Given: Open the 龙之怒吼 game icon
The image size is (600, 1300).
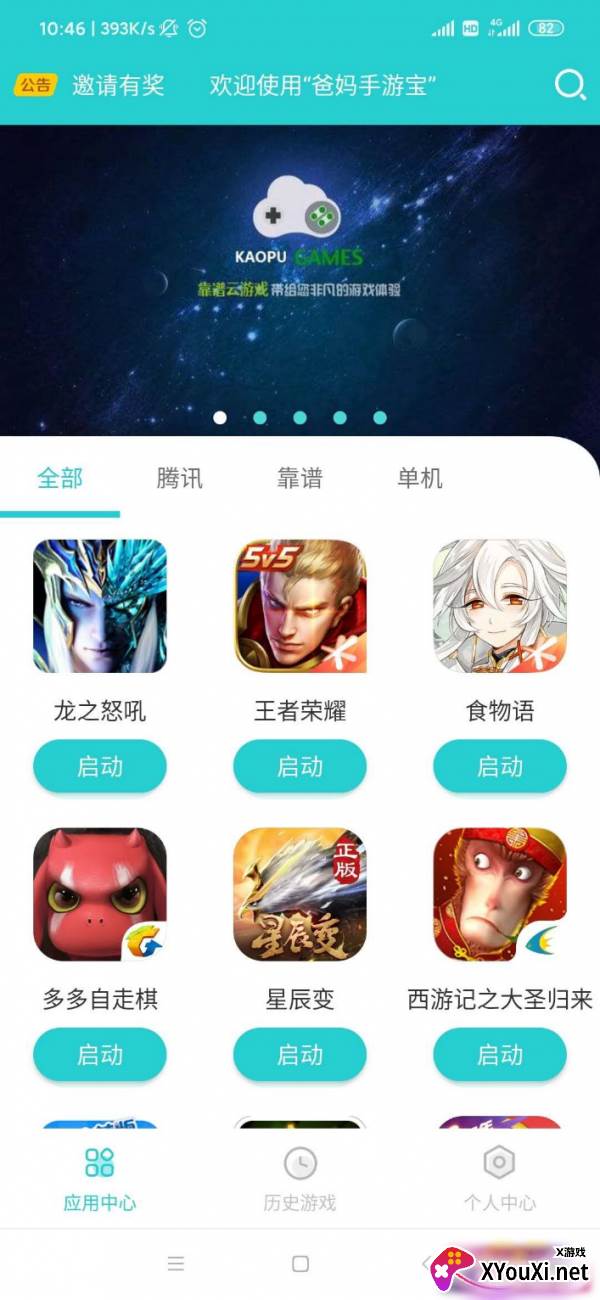Looking at the screenshot, I should click(100, 606).
